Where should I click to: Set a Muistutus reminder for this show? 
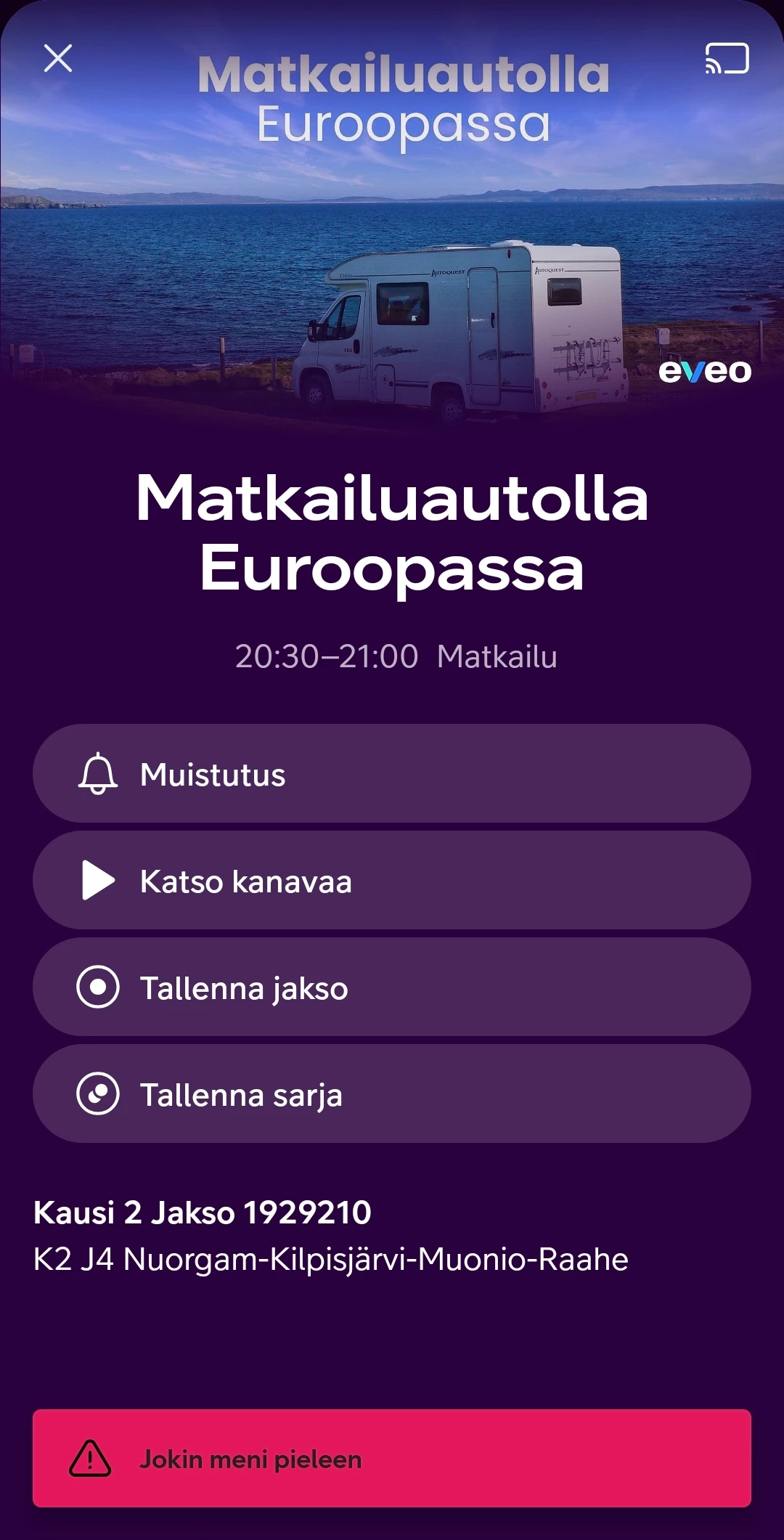pos(392,774)
